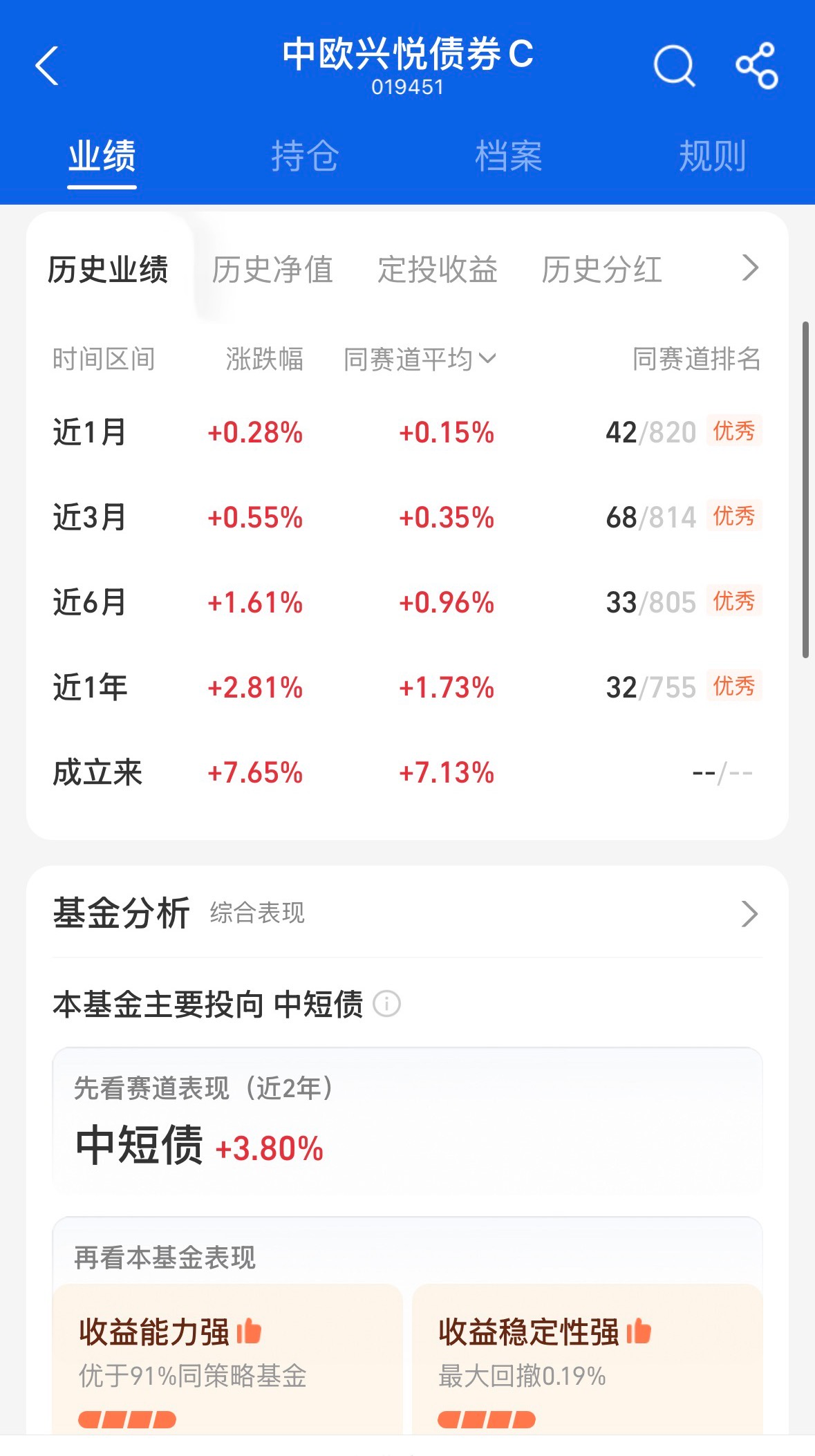Switch to the 档案 tab

tap(509, 156)
